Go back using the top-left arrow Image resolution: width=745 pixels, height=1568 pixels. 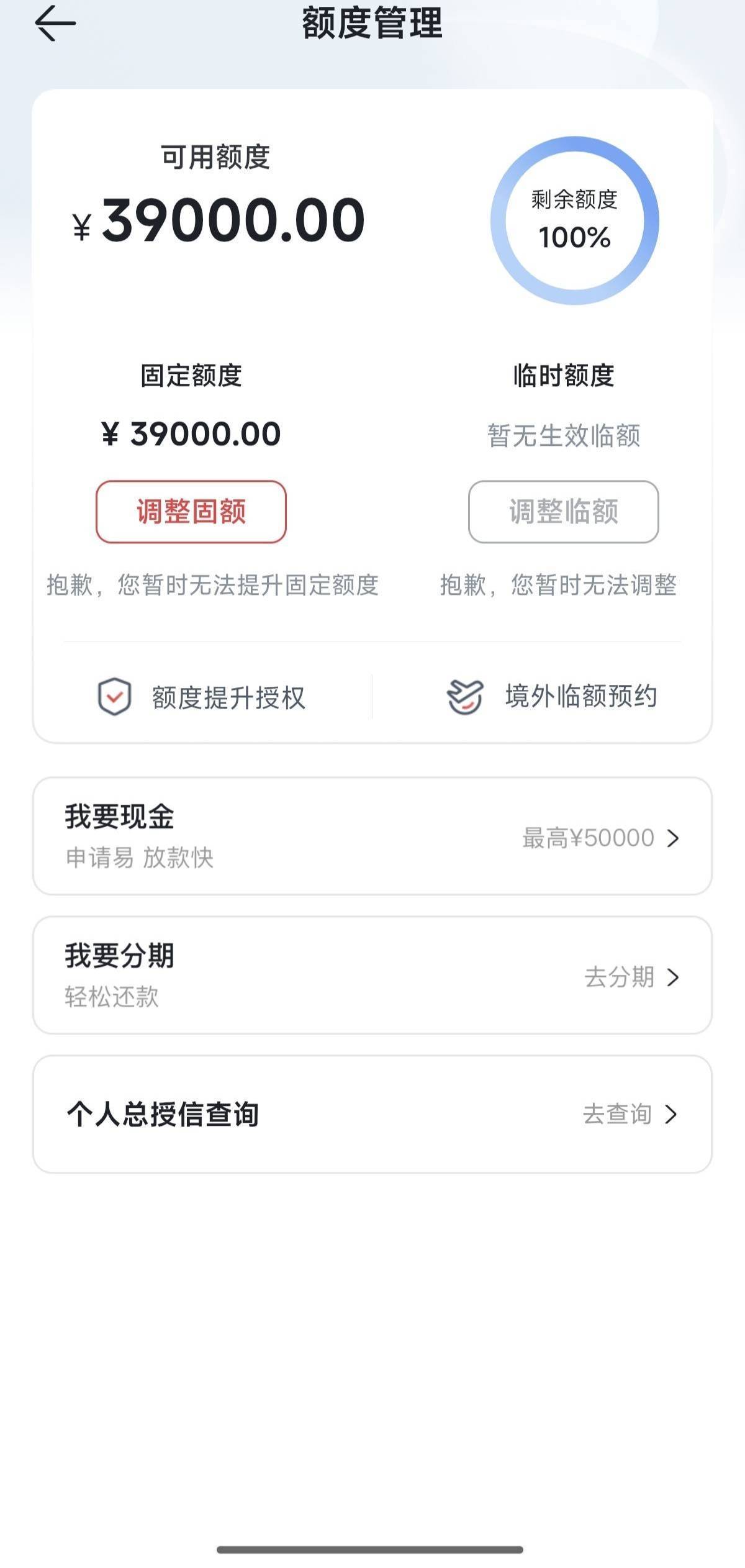tap(55, 24)
